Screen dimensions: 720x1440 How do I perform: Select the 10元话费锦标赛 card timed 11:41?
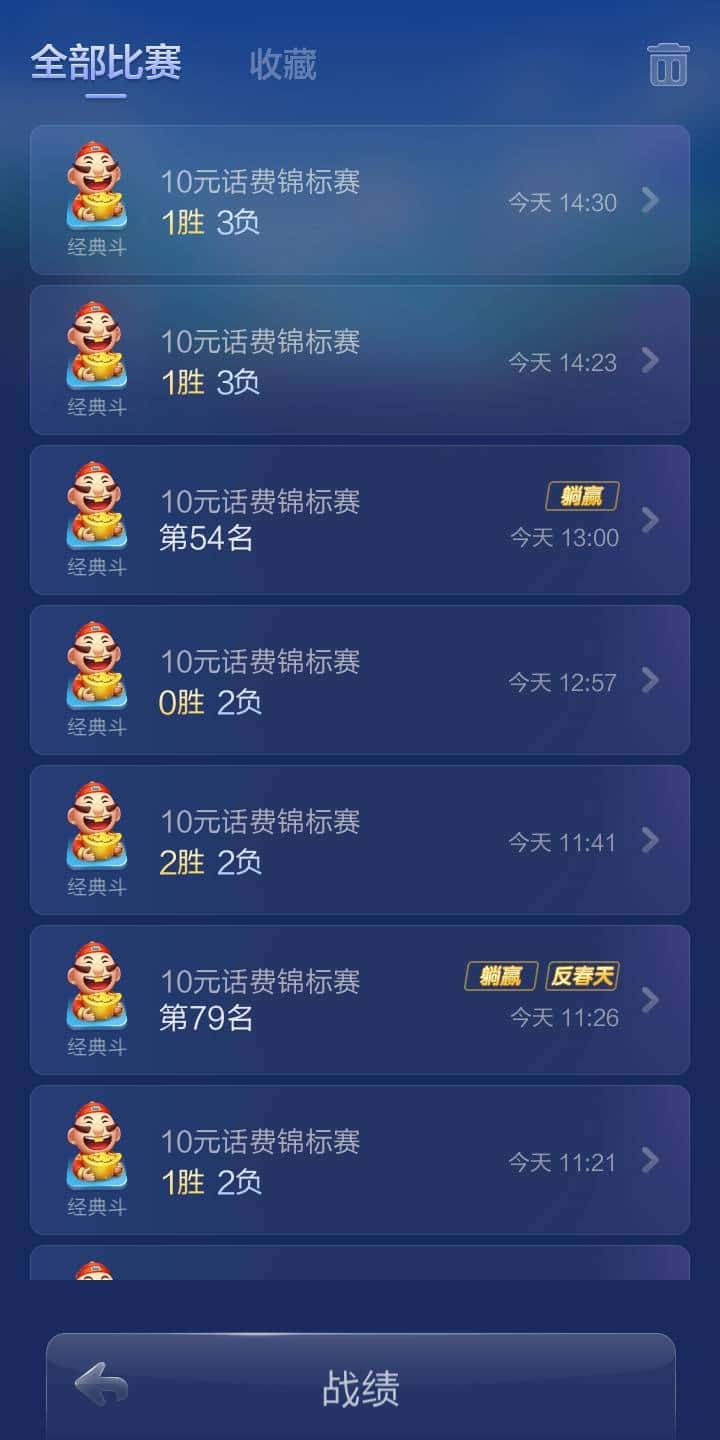tap(360, 840)
